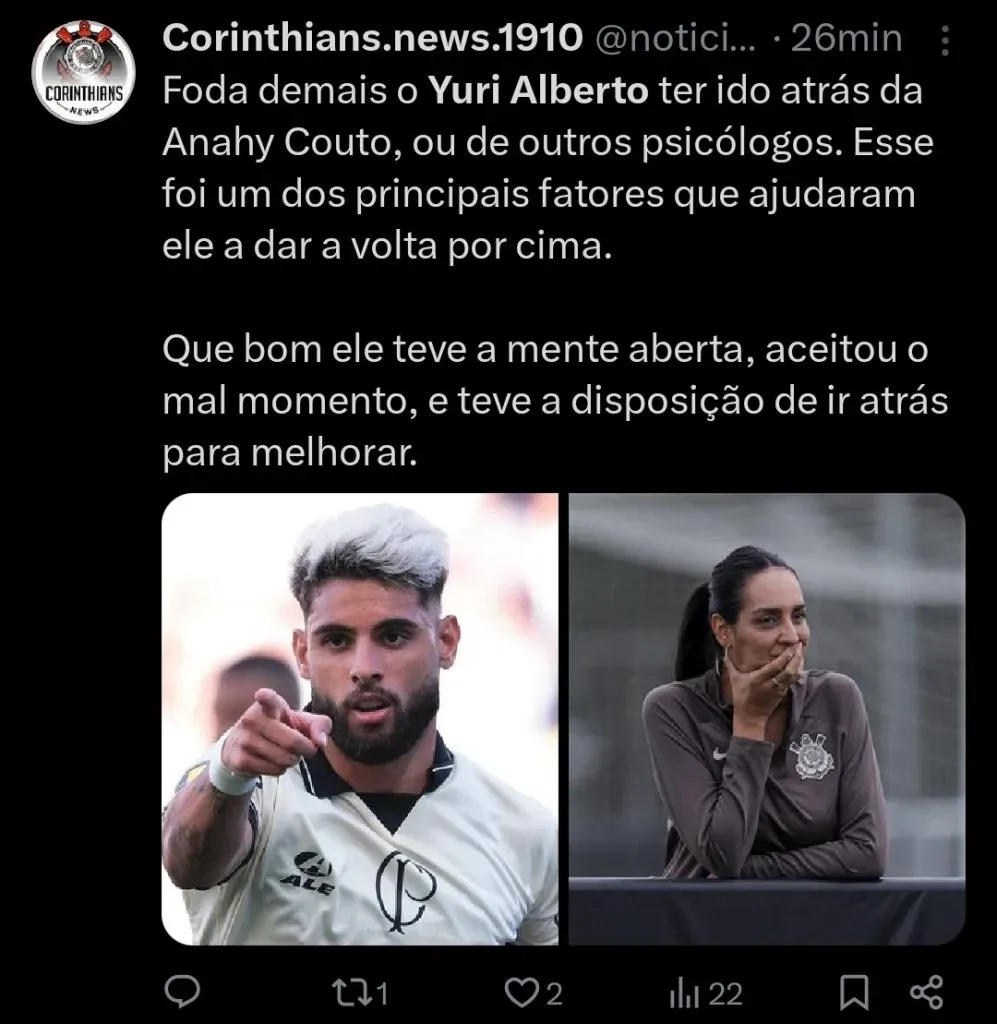Viewport: 997px width, 1024px height.
Task: Reply to the Corinthians.news.1910 post
Action: pos(182,993)
